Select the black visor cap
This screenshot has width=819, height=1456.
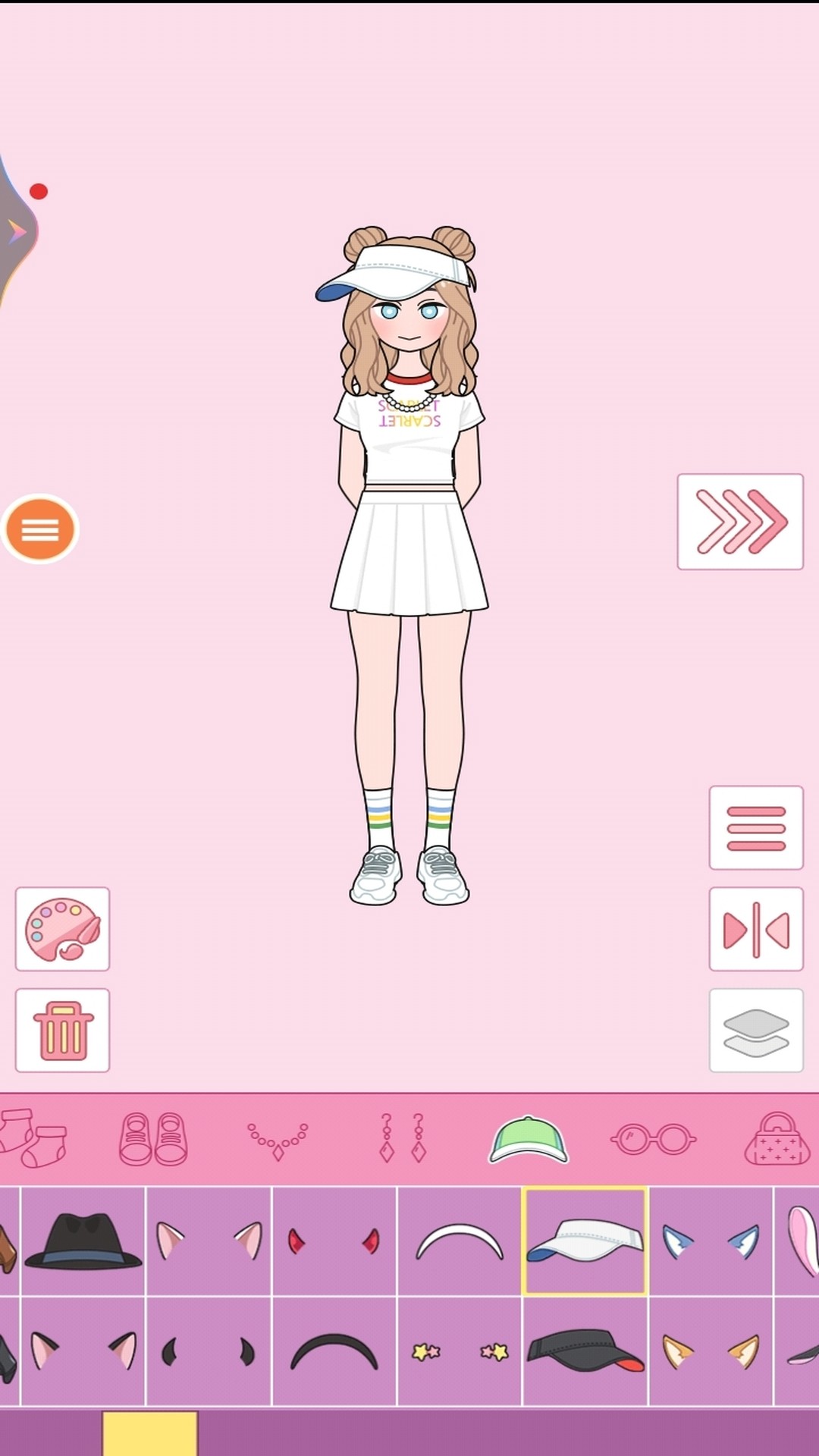pos(585,1348)
